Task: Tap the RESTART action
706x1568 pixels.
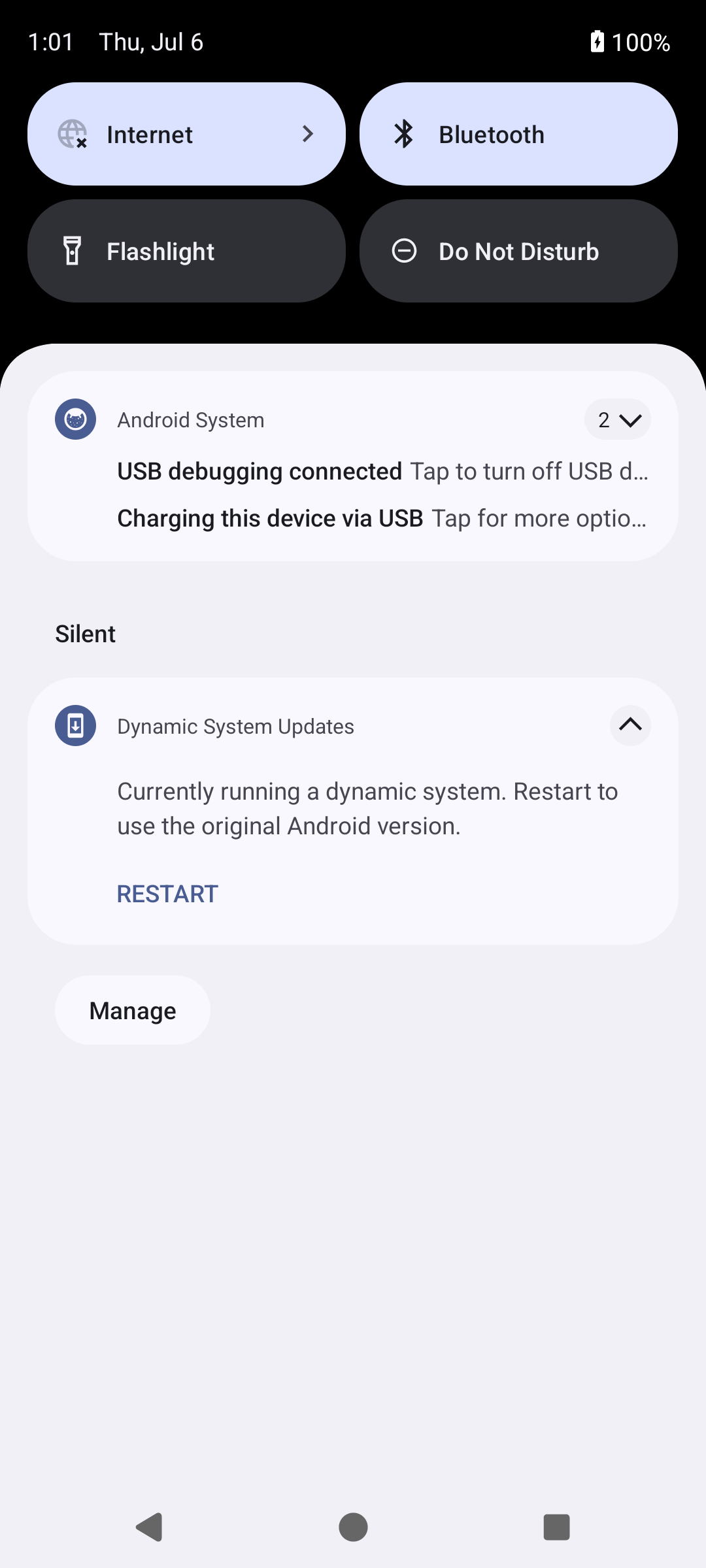Action: [167, 893]
